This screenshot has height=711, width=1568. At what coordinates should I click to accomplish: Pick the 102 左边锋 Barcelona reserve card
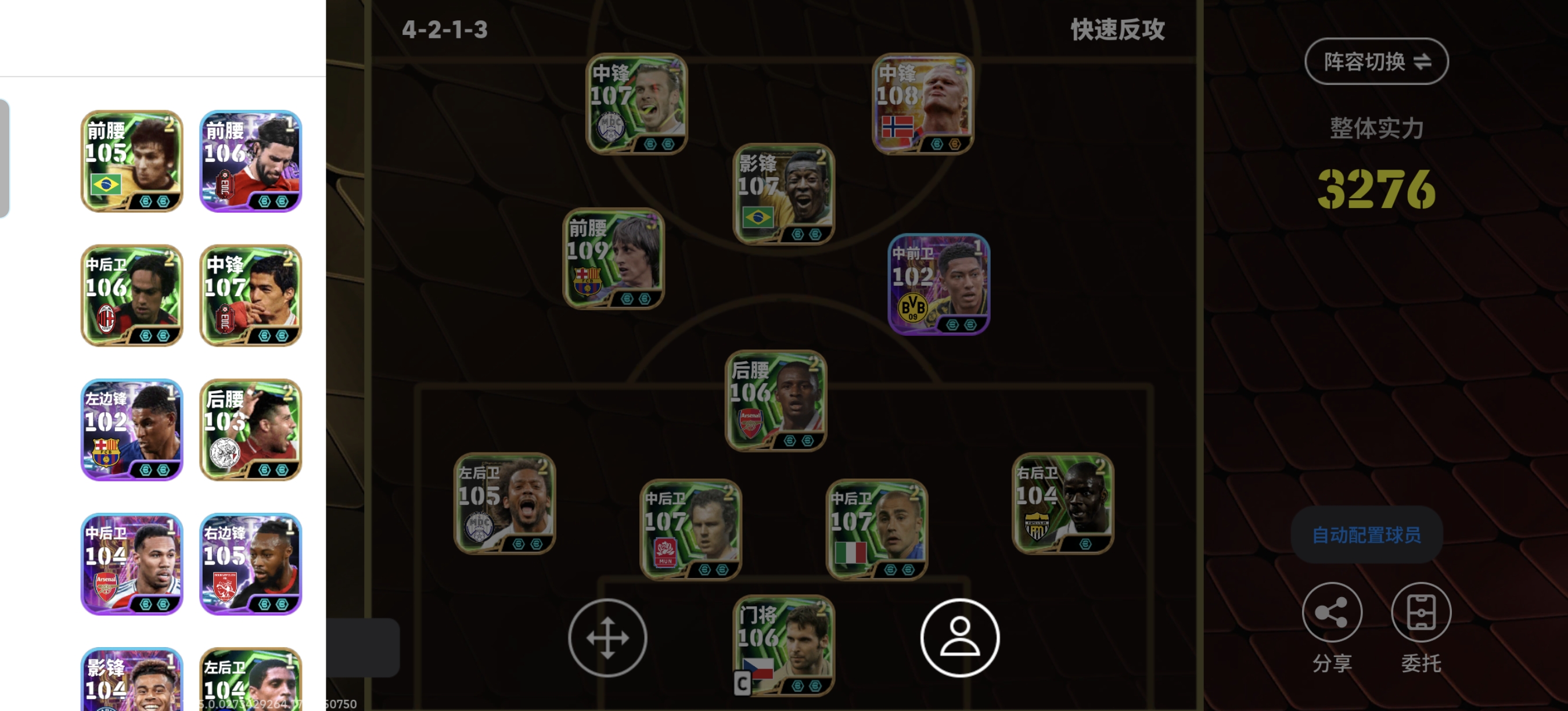click(x=131, y=430)
